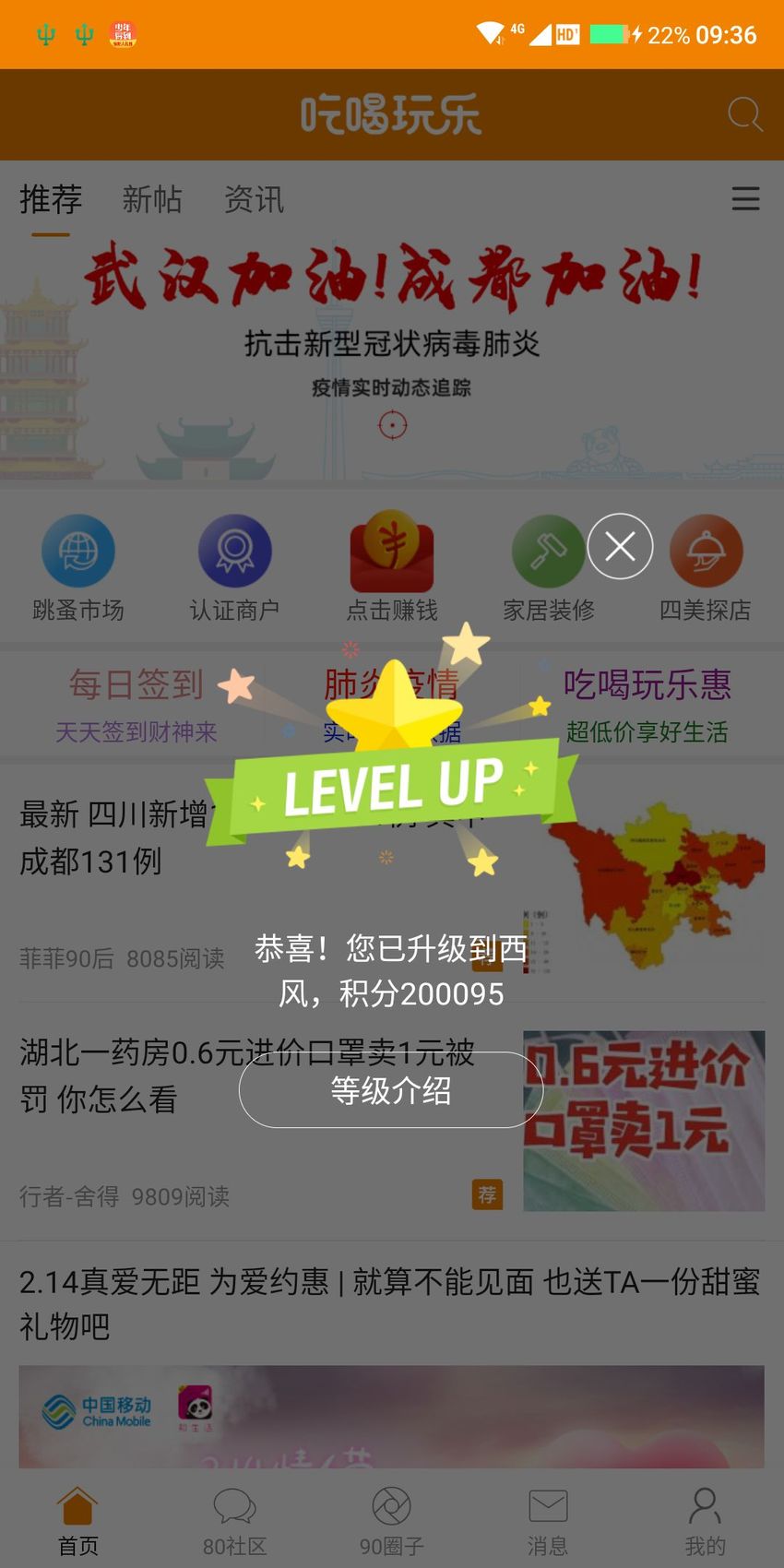This screenshot has height=1568, width=784.
Task: Open the 我的 profile tab
Action: [x=705, y=1522]
